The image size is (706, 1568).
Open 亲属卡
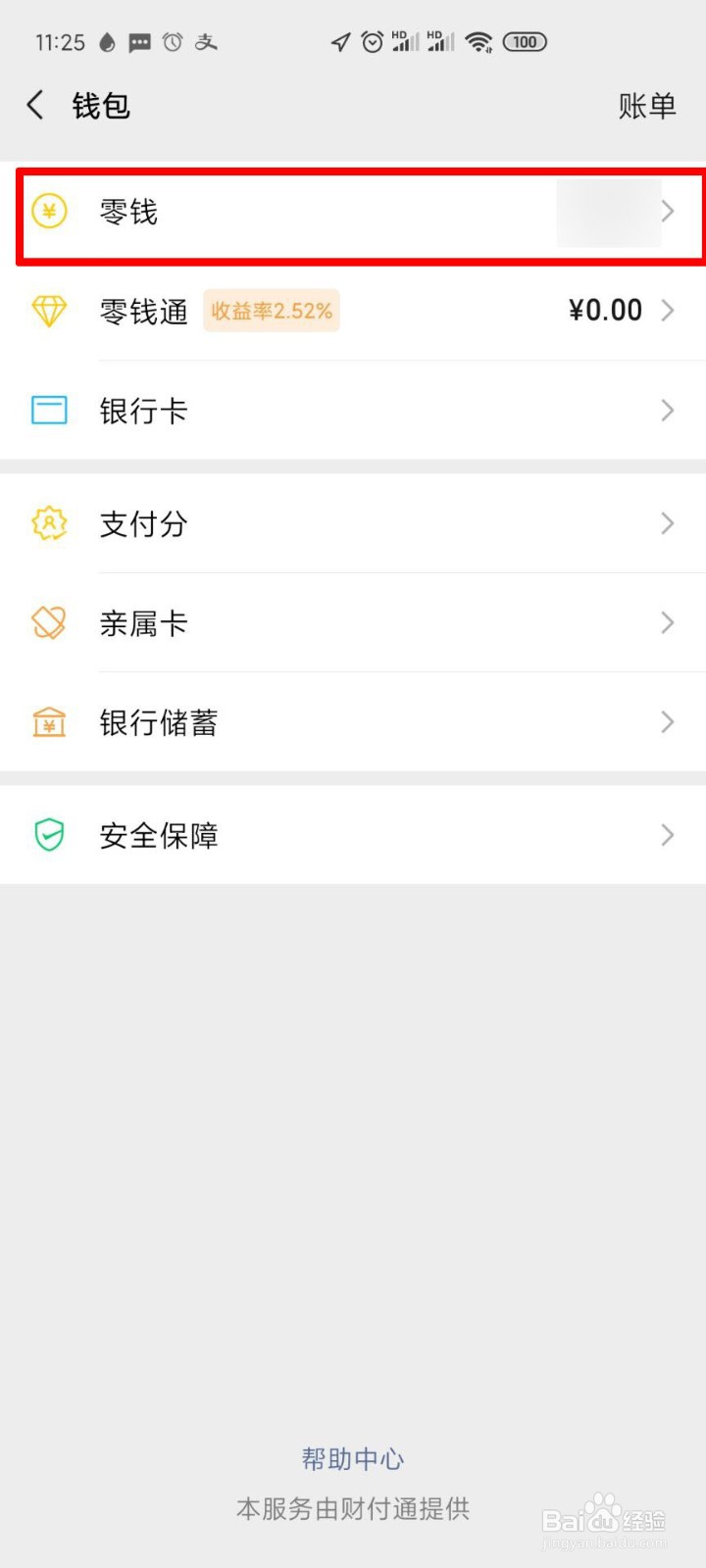353,623
